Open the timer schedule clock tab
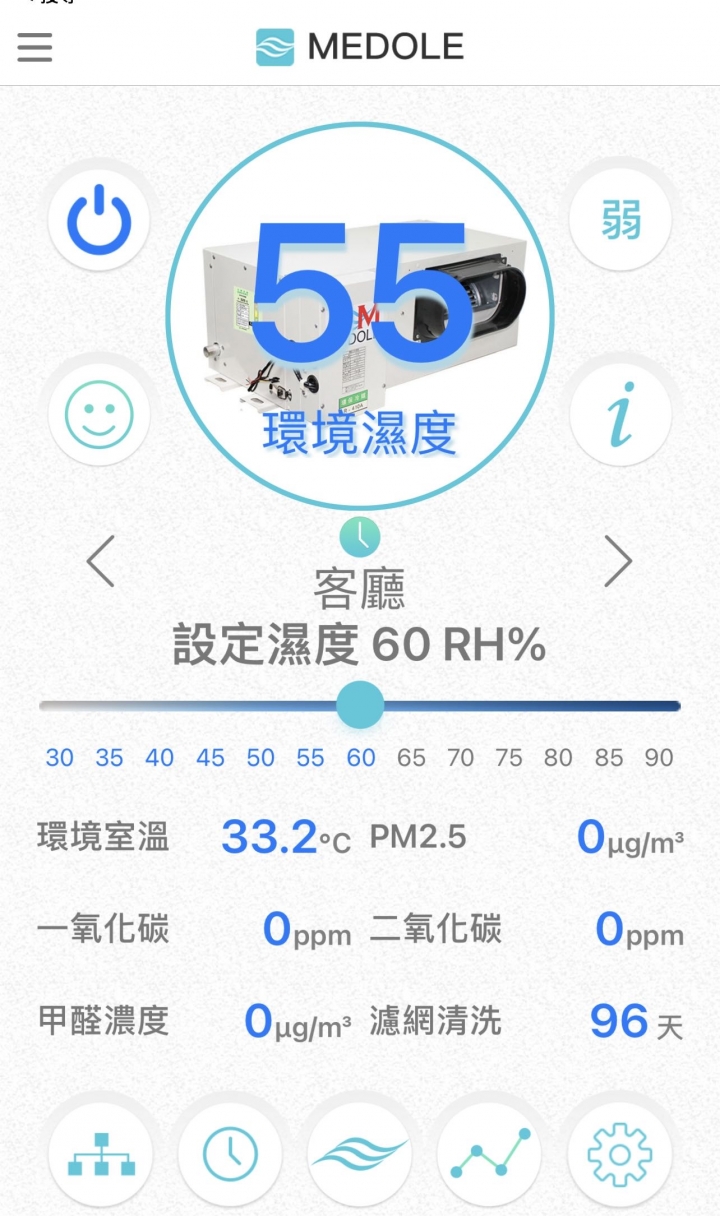The height and width of the screenshot is (1216, 720). click(230, 1156)
